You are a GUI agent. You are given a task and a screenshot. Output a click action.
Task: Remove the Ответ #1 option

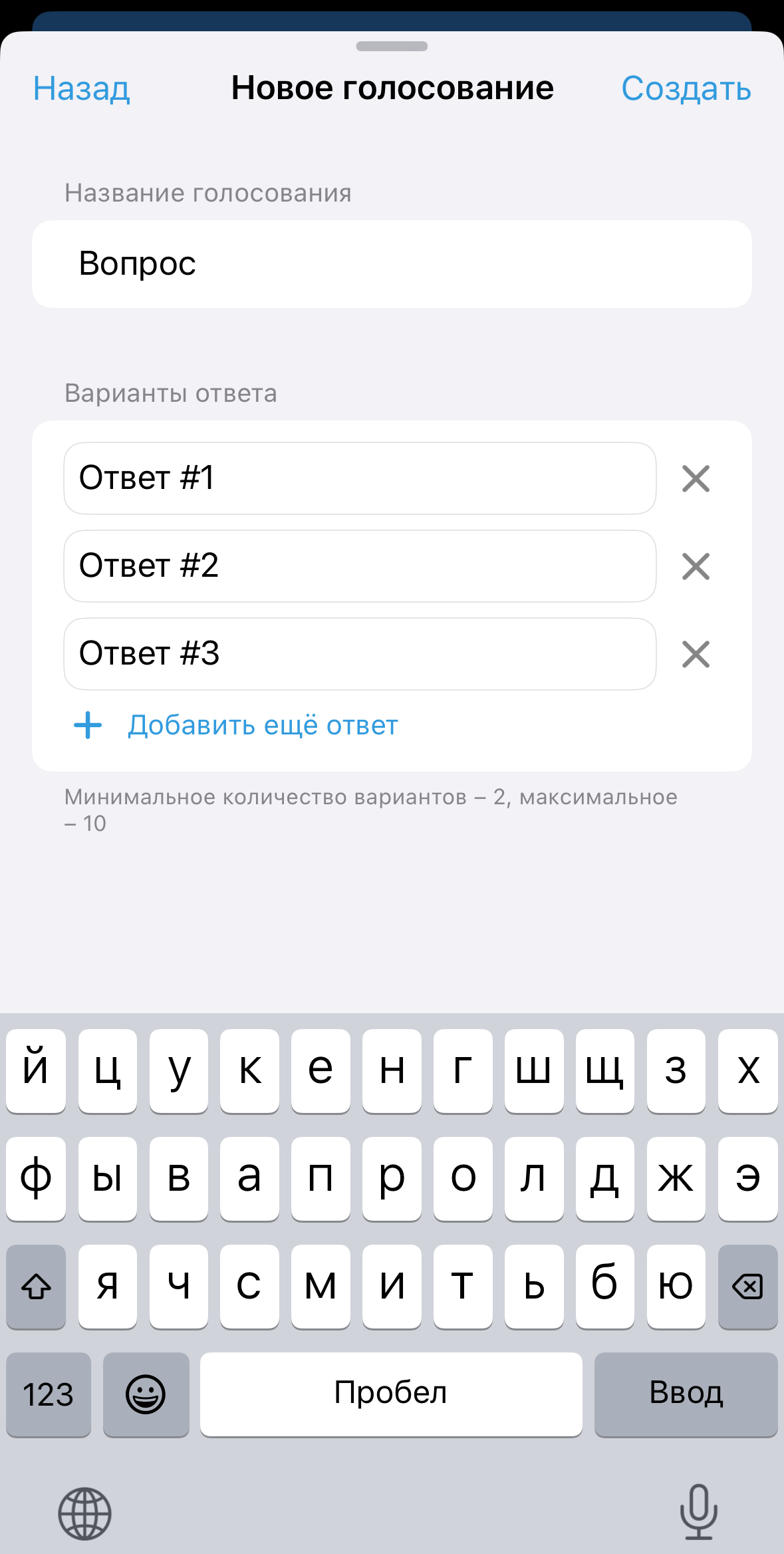click(x=696, y=478)
